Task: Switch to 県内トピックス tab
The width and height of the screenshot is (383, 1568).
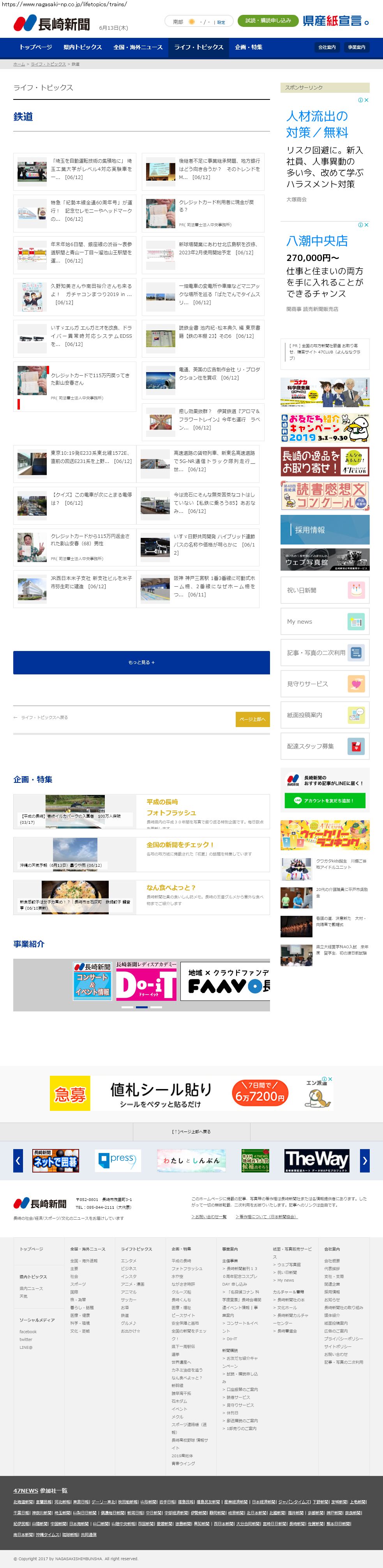Action: point(83,47)
